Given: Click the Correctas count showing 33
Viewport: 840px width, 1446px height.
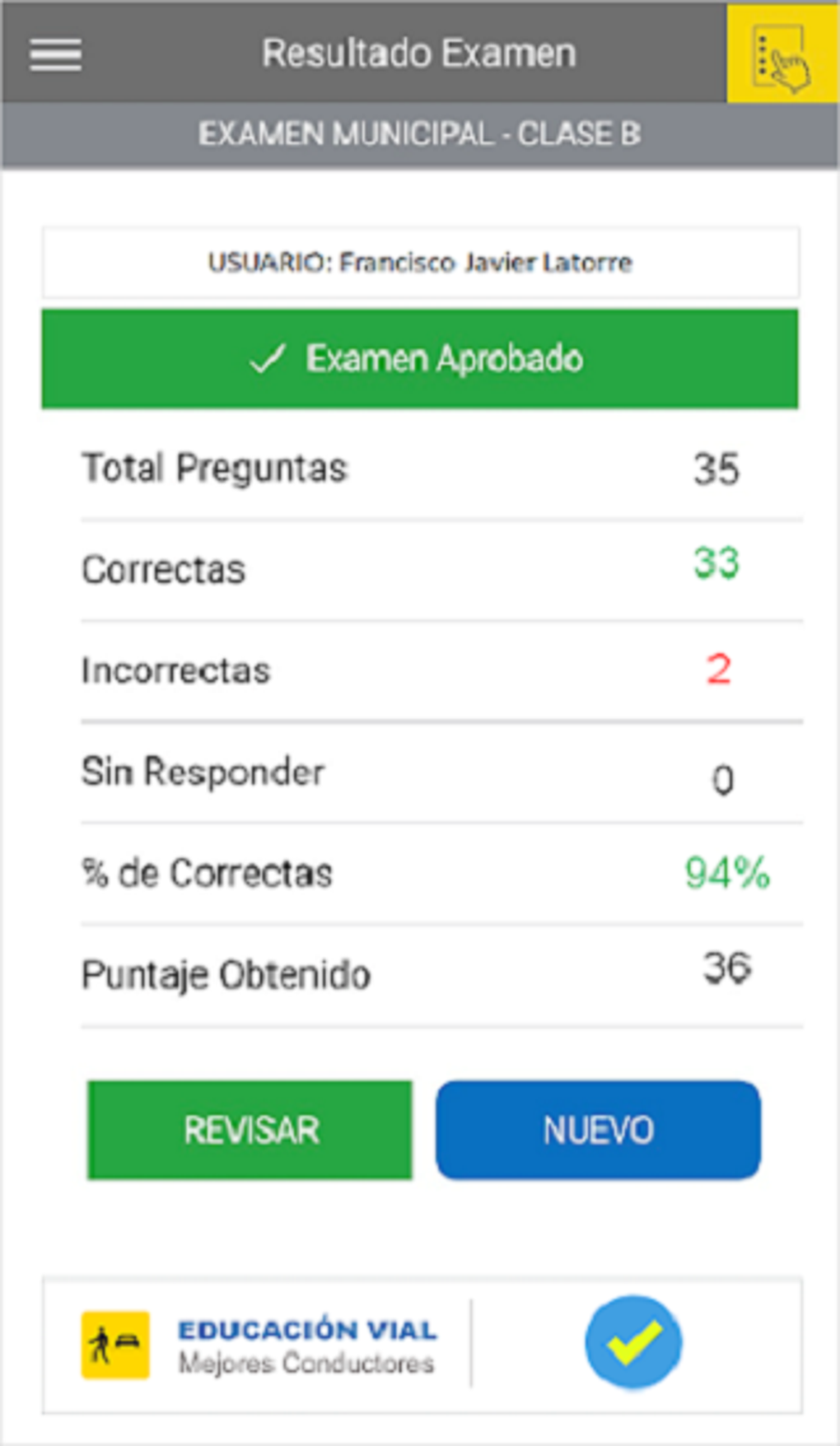Looking at the screenshot, I should point(716,563).
